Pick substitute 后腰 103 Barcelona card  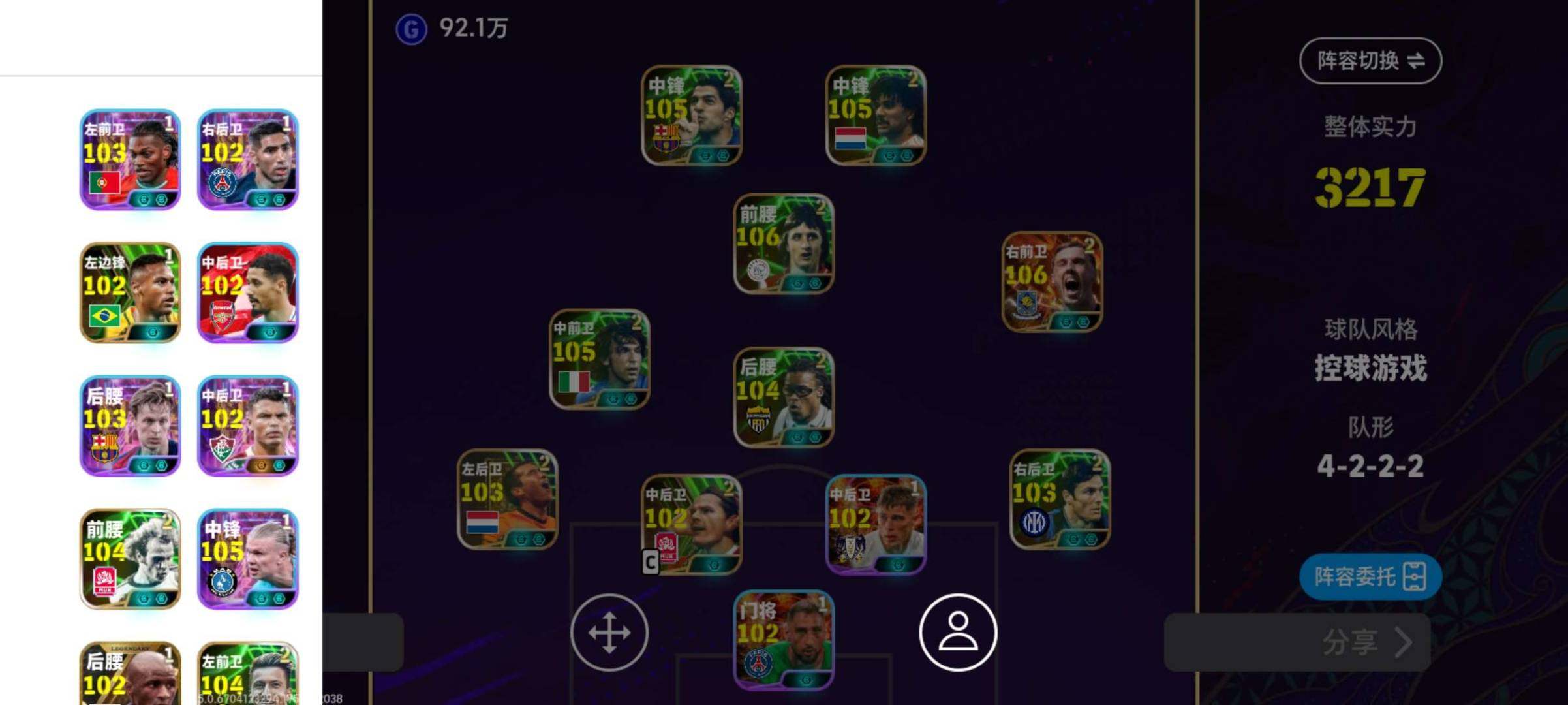pyautogui.click(x=130, y=426)
